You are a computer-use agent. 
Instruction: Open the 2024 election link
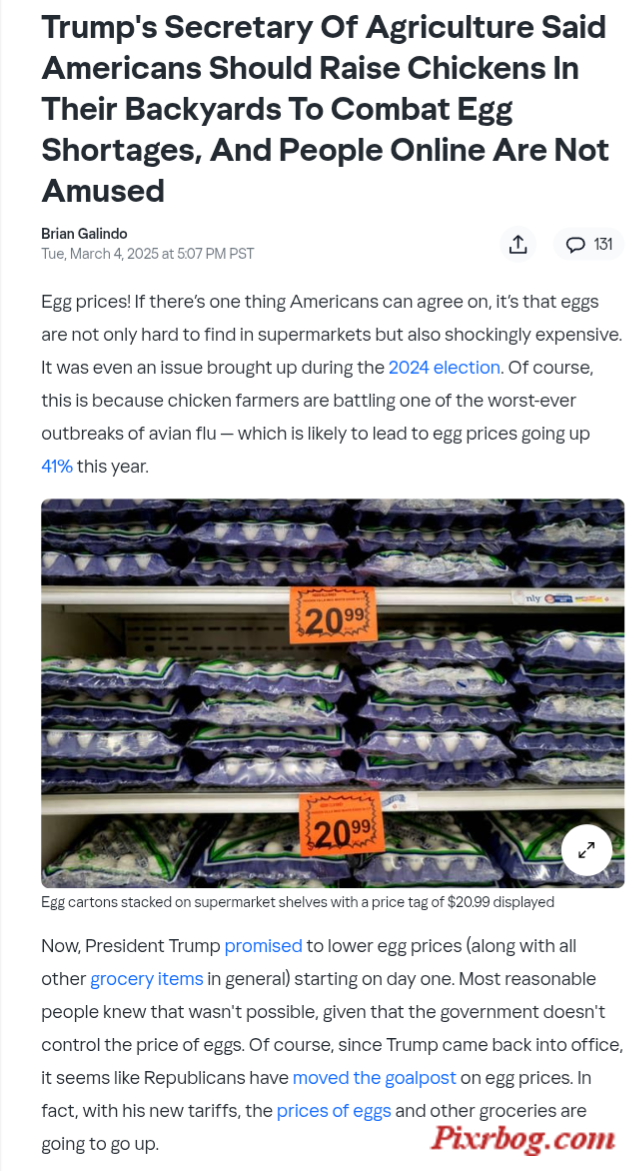444,367
